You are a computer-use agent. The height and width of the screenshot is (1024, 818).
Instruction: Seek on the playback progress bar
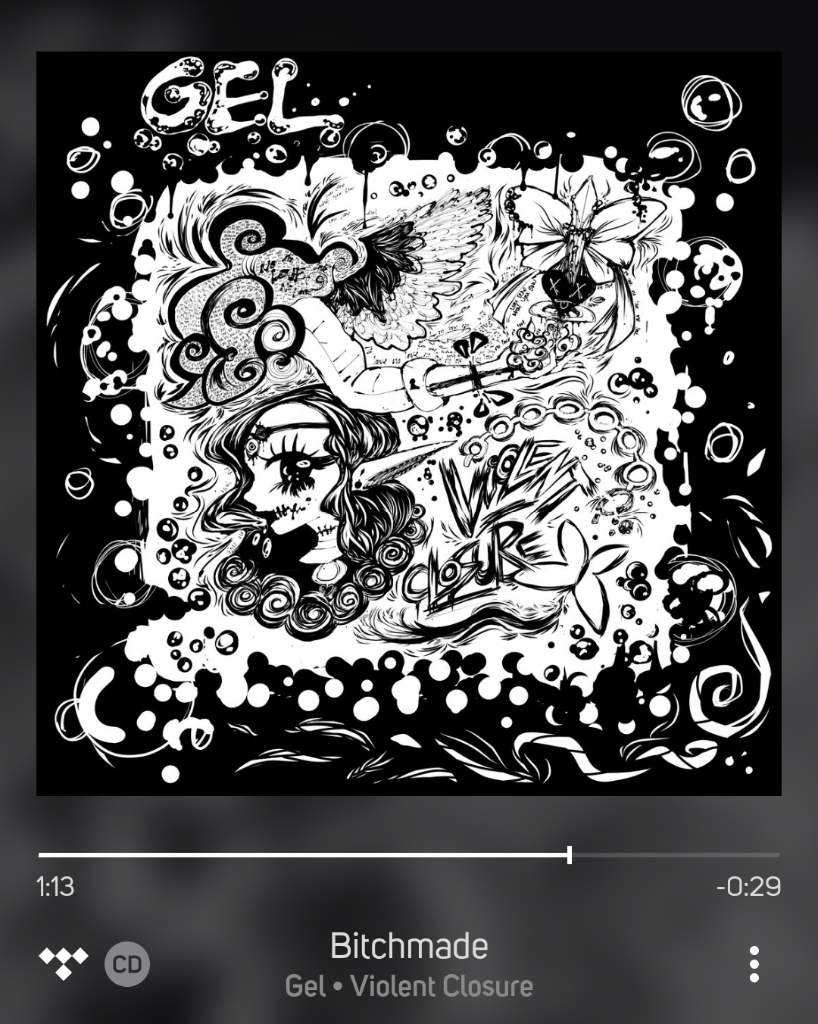click(409, 855)
